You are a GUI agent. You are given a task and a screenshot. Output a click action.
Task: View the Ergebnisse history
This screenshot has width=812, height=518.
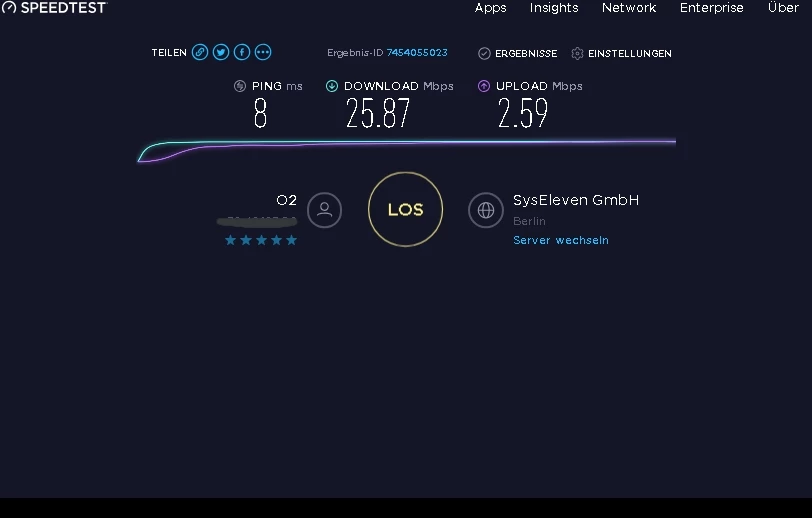[x=518, y=53]
